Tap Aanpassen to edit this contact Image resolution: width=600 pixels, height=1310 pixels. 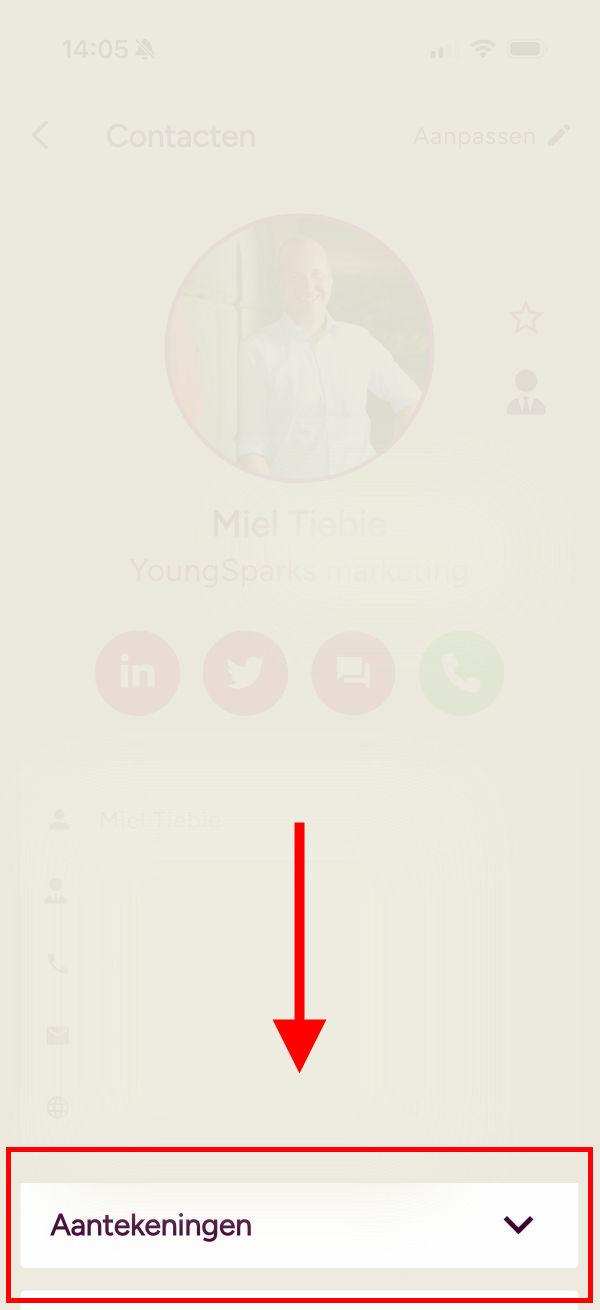pyautogui.click(x=492, y=136)
